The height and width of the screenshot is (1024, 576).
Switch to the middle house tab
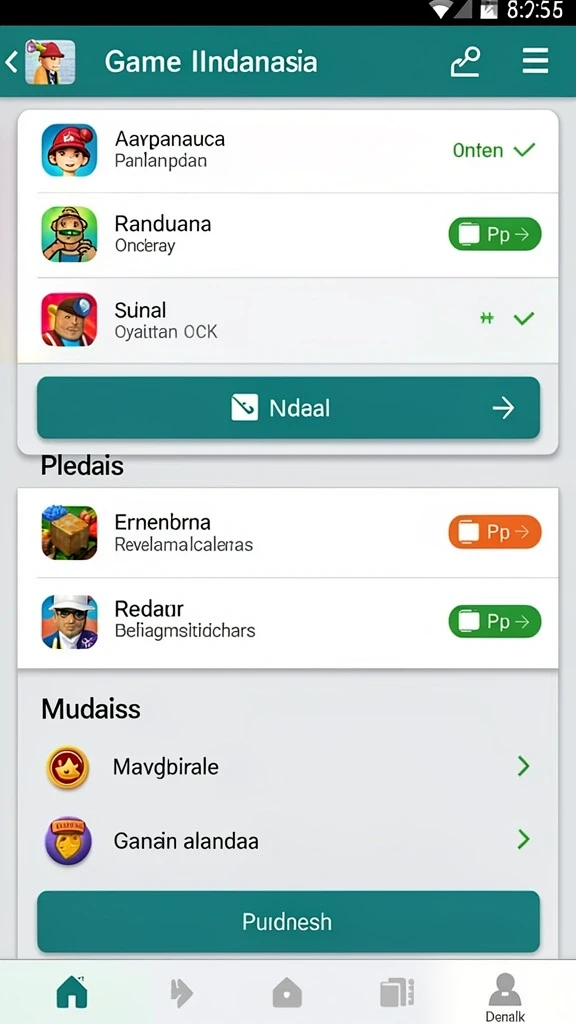coord(287,993)
